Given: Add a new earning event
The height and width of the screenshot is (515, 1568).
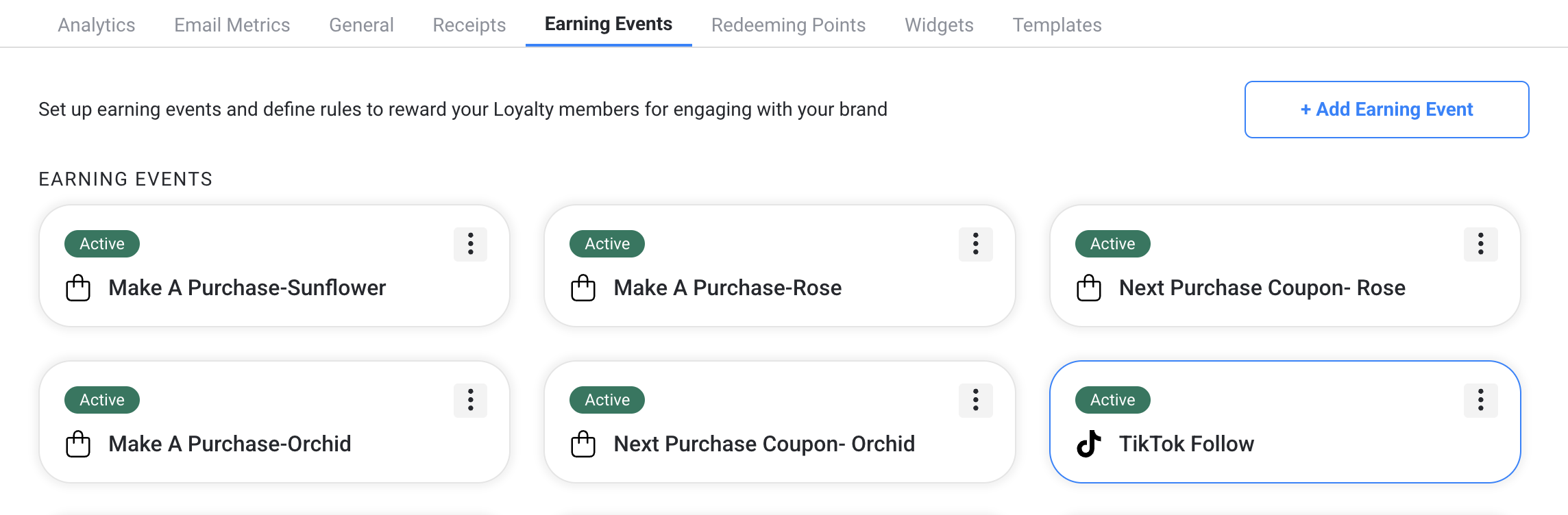Looking at the screenshot, I should tap(1386, 110).
